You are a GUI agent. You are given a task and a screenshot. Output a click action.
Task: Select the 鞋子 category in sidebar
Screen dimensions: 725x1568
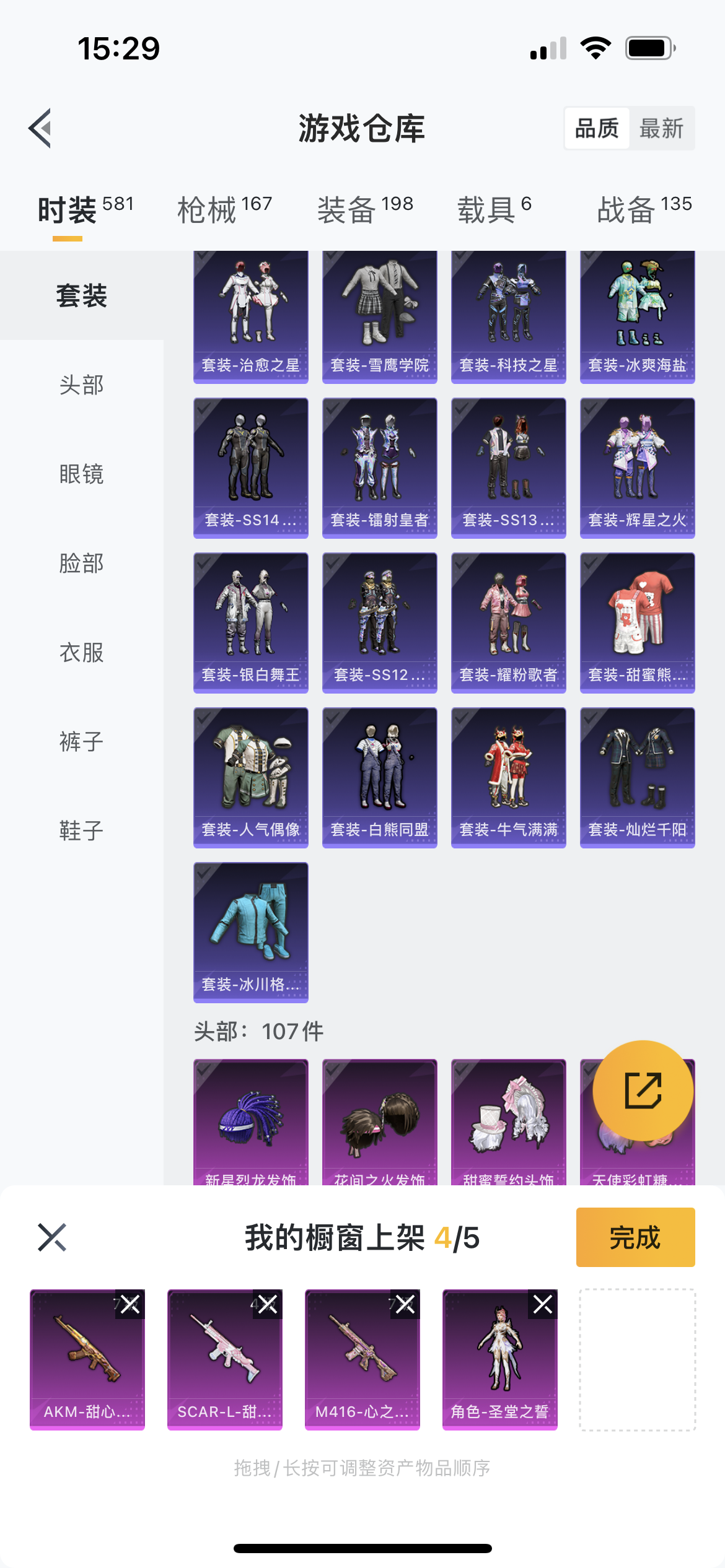click(x=81, y=830)
